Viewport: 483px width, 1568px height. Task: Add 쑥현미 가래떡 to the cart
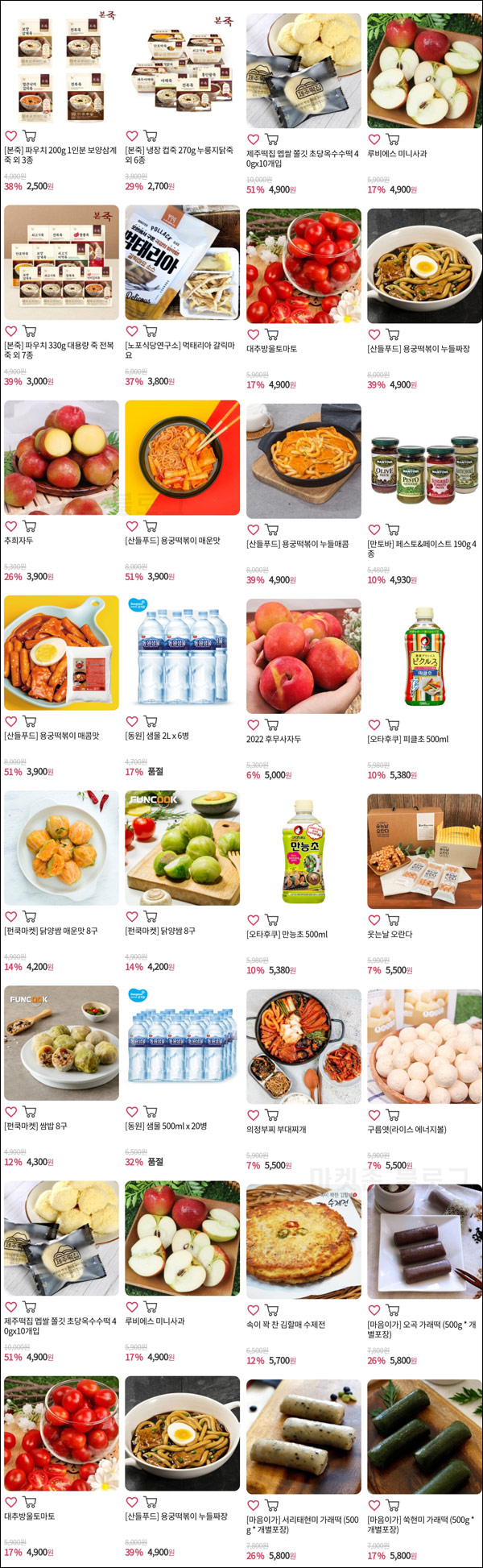[x=393, y=1505]
